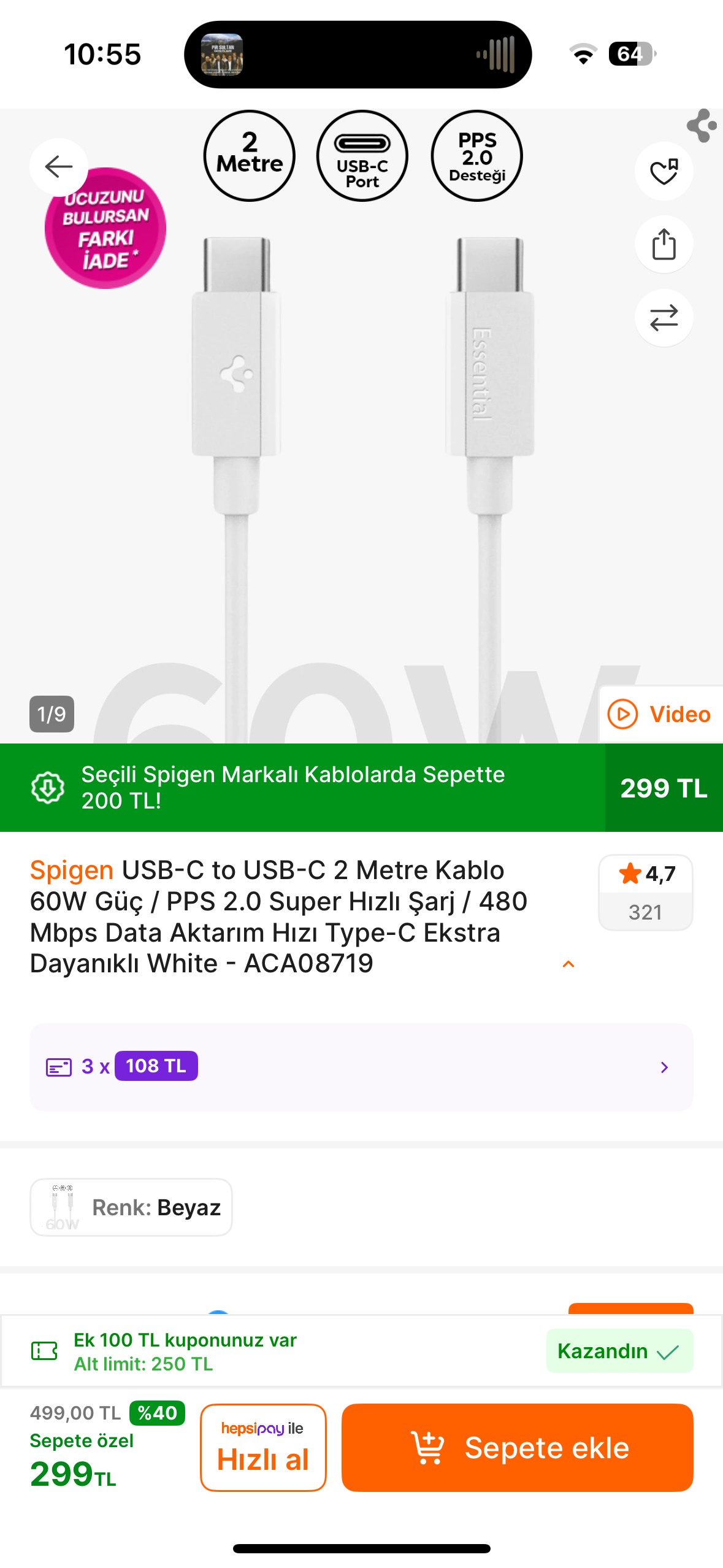Go back using the arrow button
The height and width of the screenshot is (1568, 723).
pos(59,167)
